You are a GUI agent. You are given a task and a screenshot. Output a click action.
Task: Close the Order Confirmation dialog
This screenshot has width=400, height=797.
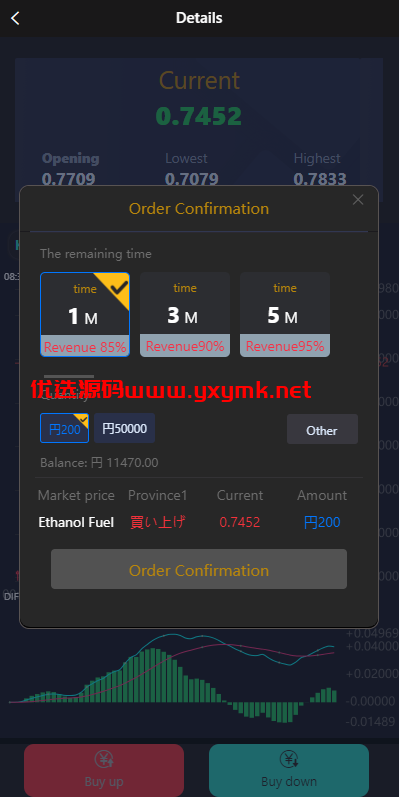[x=358, y=200]
